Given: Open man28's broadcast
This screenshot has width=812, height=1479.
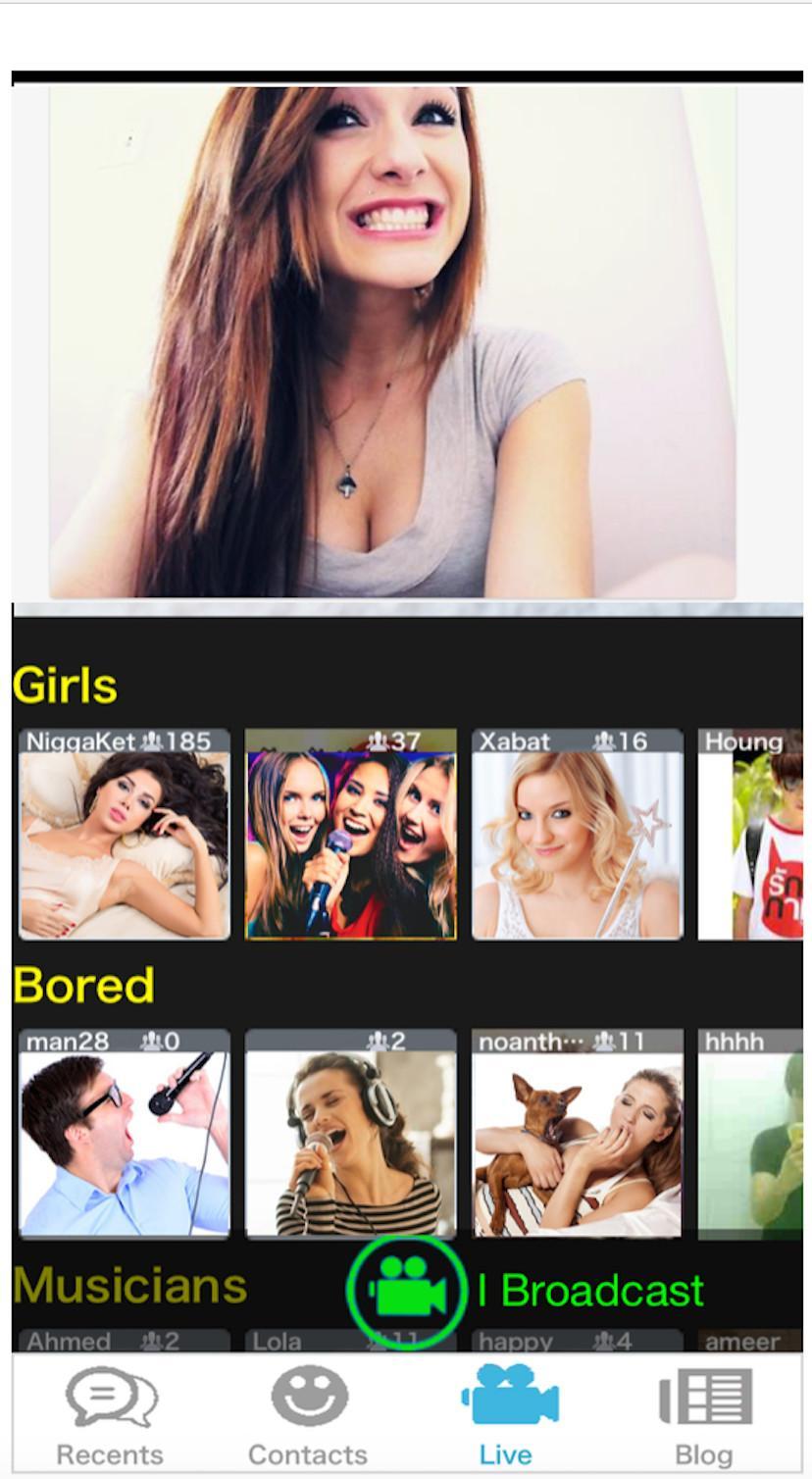Looking at the screenshot, I should (x=125, y=1135).
